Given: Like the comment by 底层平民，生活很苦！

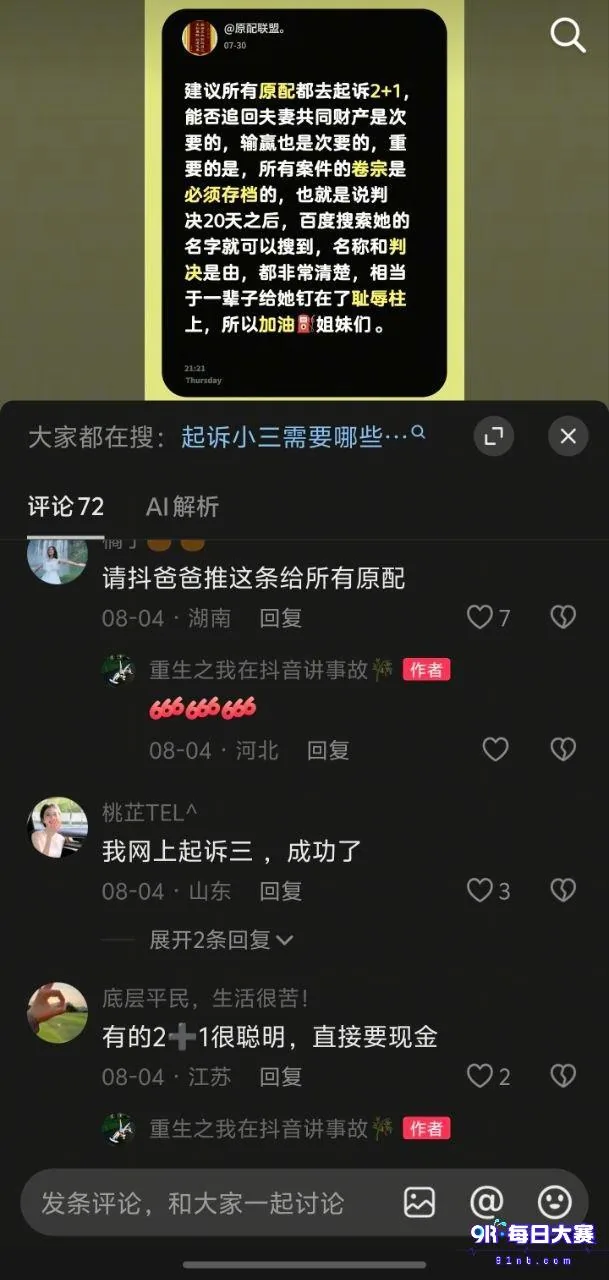Looking at the screenshot, I should [488, 1076].
